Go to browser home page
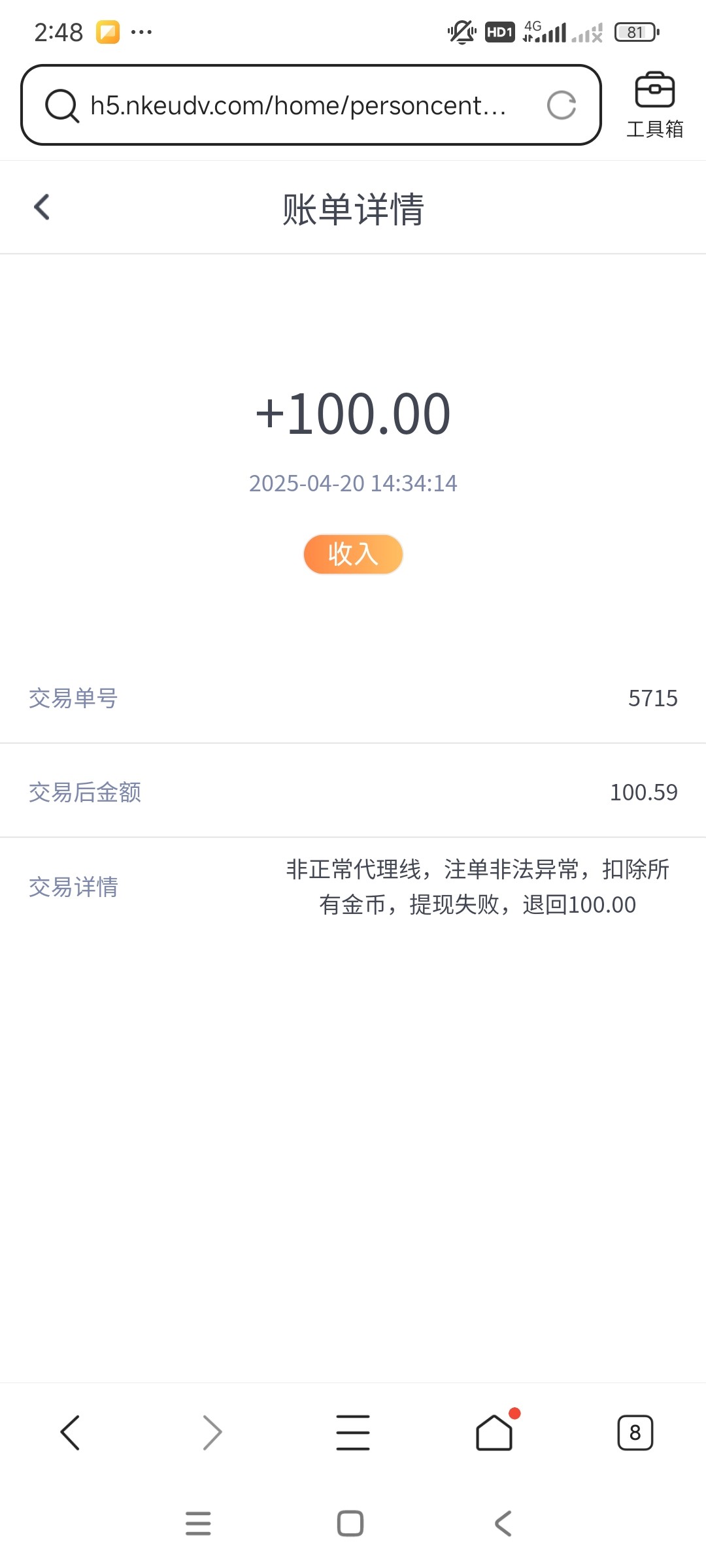Screen dimensions: 706x1568 point(494,1434)
